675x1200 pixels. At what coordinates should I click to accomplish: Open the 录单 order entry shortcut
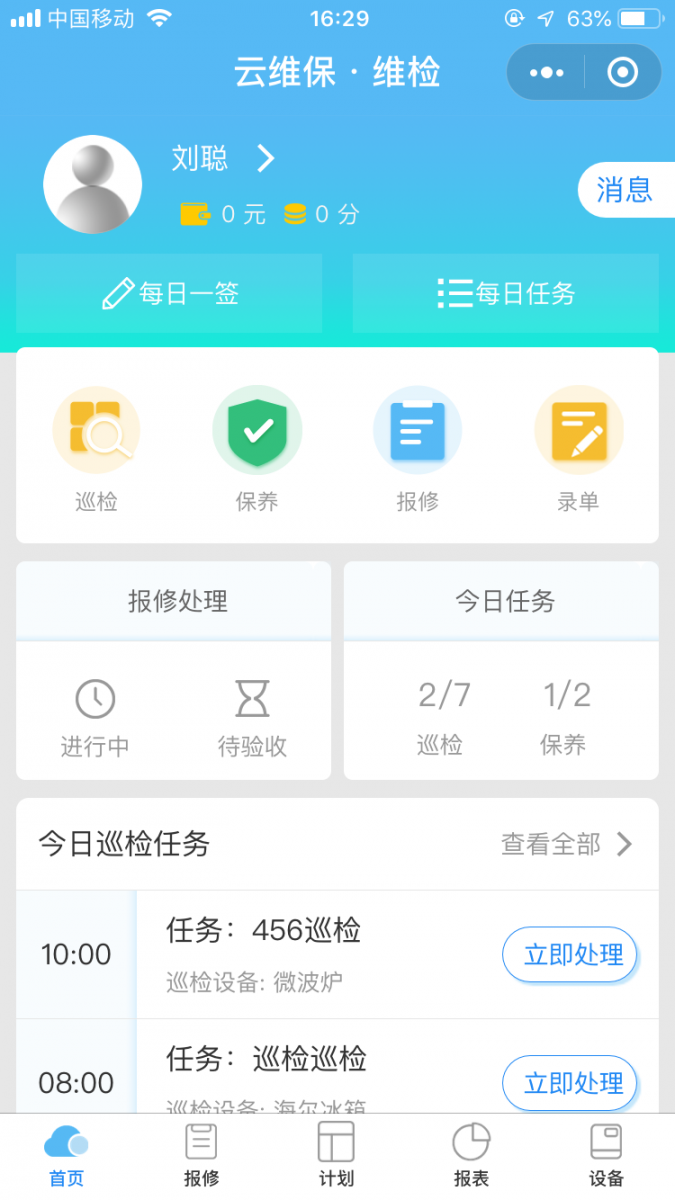click(x=578, y=449)
